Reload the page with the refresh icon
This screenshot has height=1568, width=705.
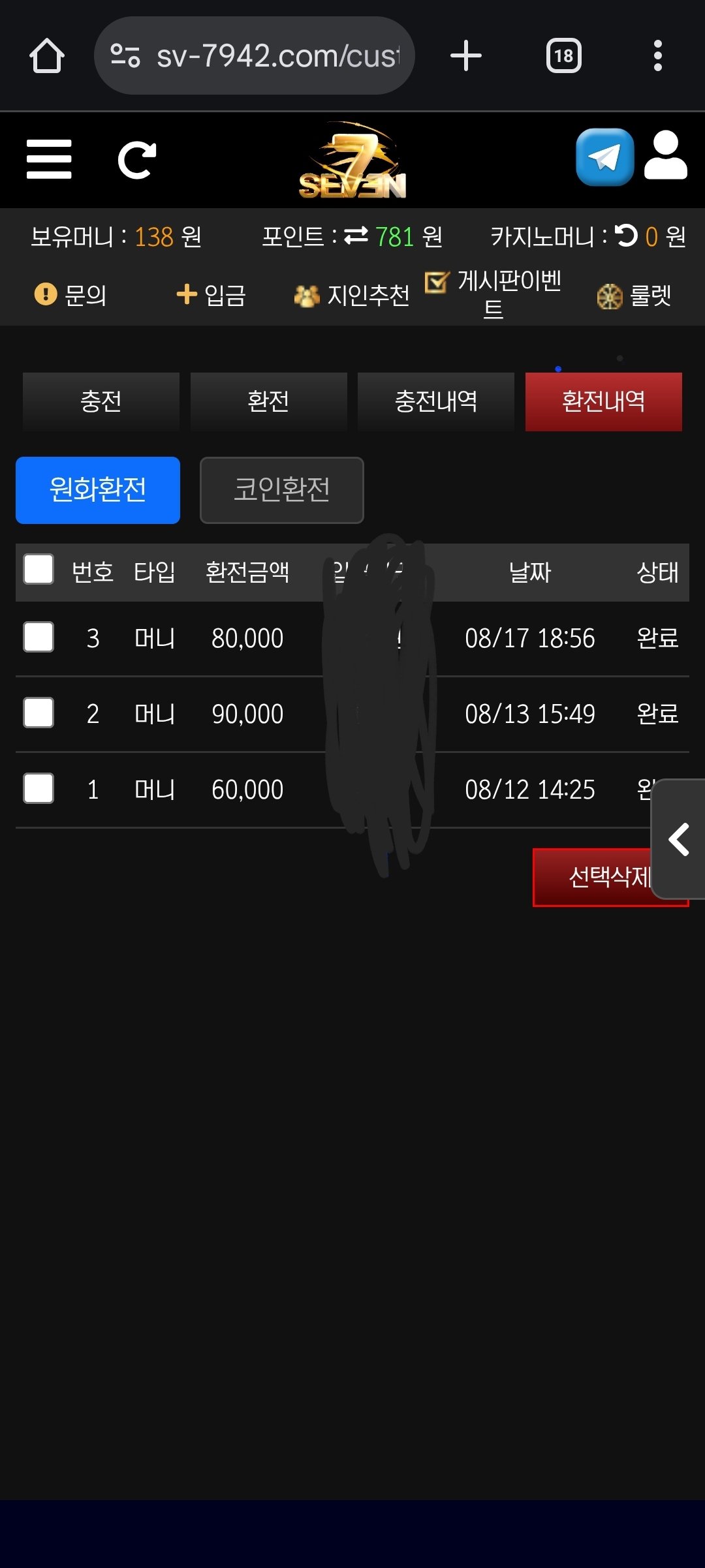pyautogui.click(x=136, y=160)
